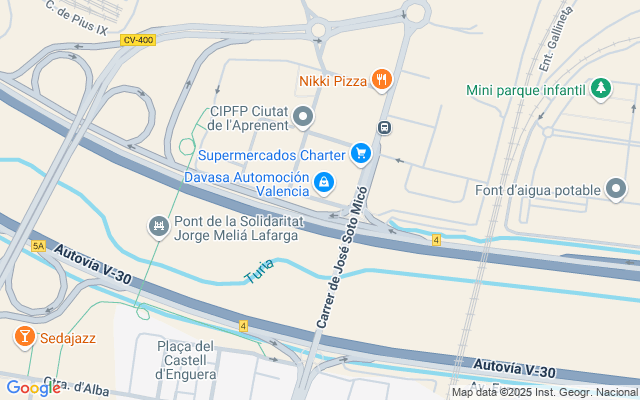Select the CIPFP Ciutat de l'Aprenent pin

(304, 120)
